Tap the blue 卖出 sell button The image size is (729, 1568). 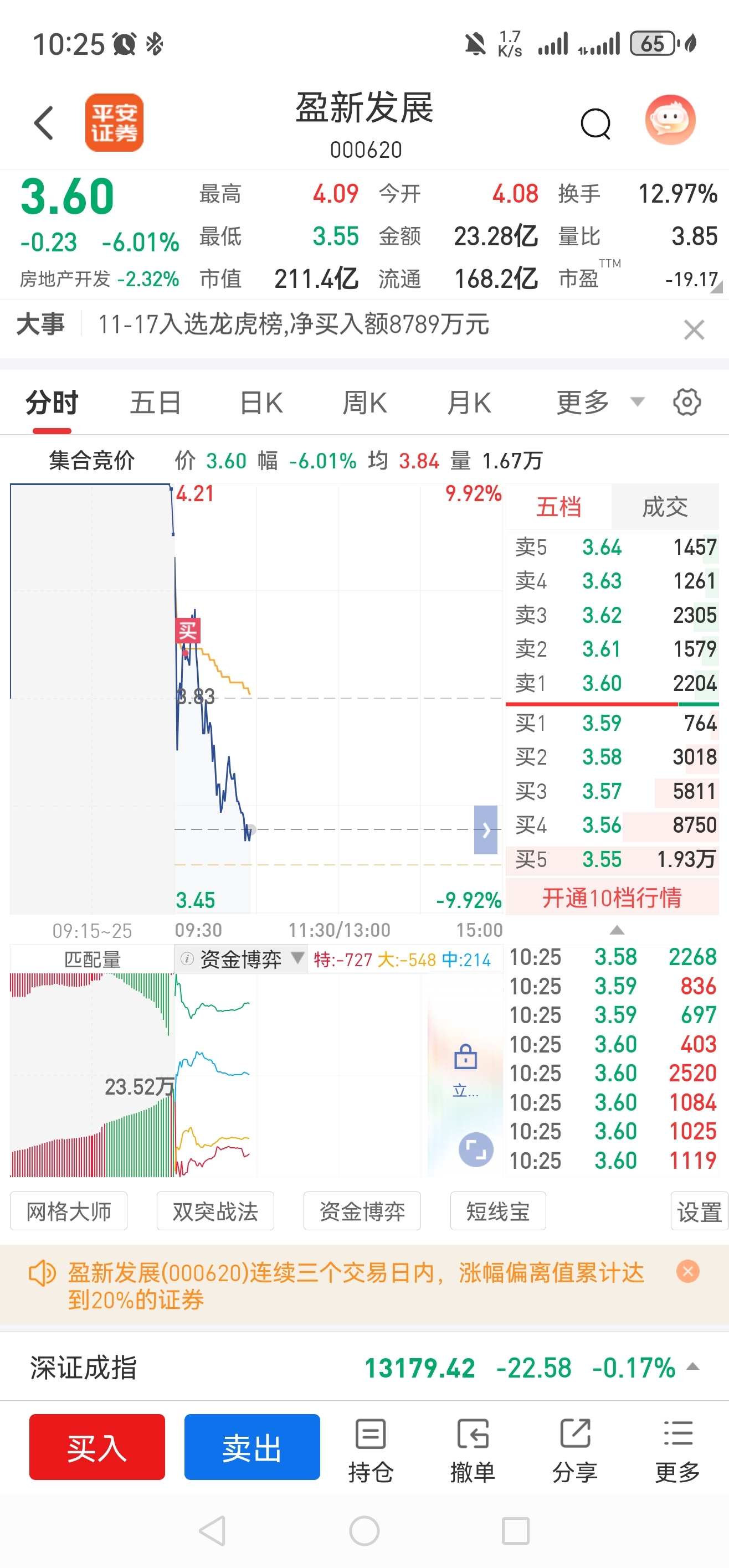pos(251,1447)
